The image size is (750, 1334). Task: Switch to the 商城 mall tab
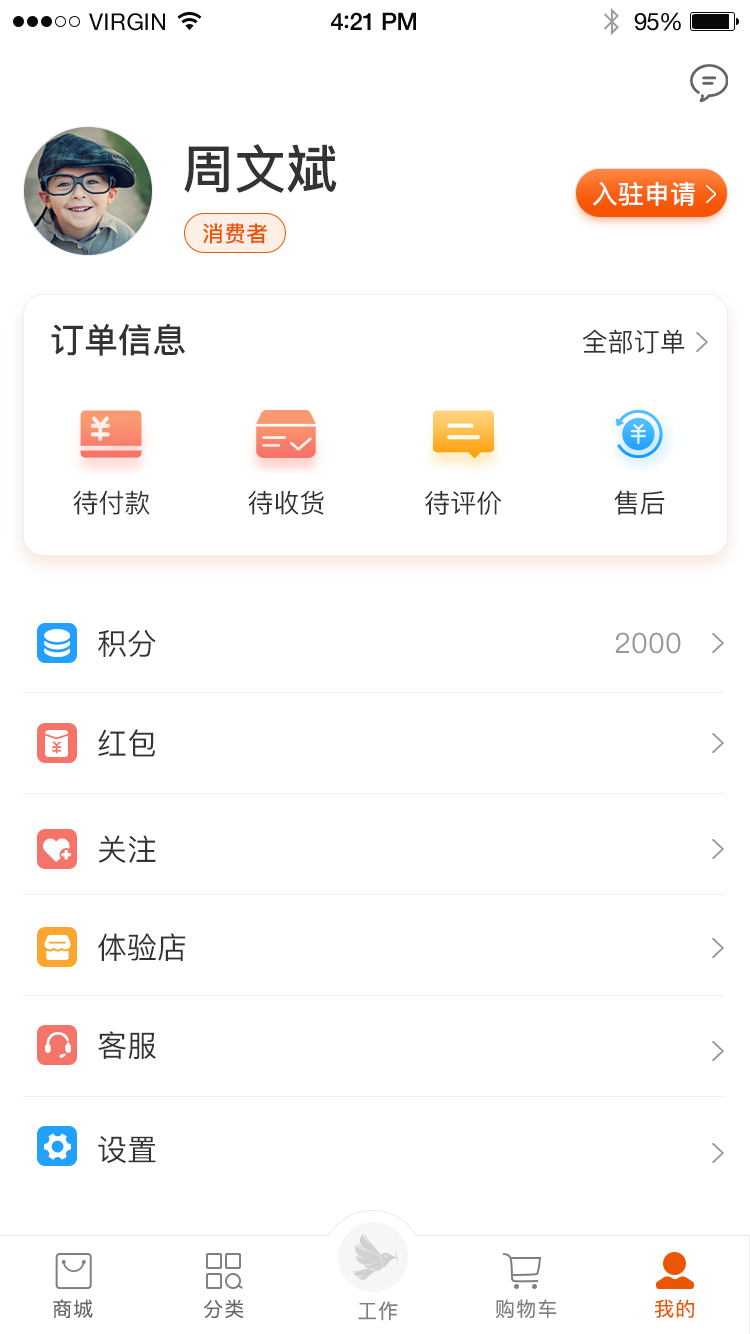pos(73,1286)
